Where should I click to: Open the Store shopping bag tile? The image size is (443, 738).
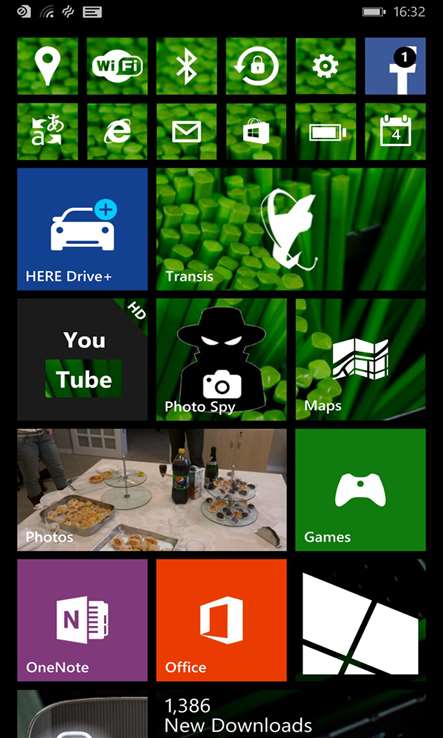tap(256, 132)
